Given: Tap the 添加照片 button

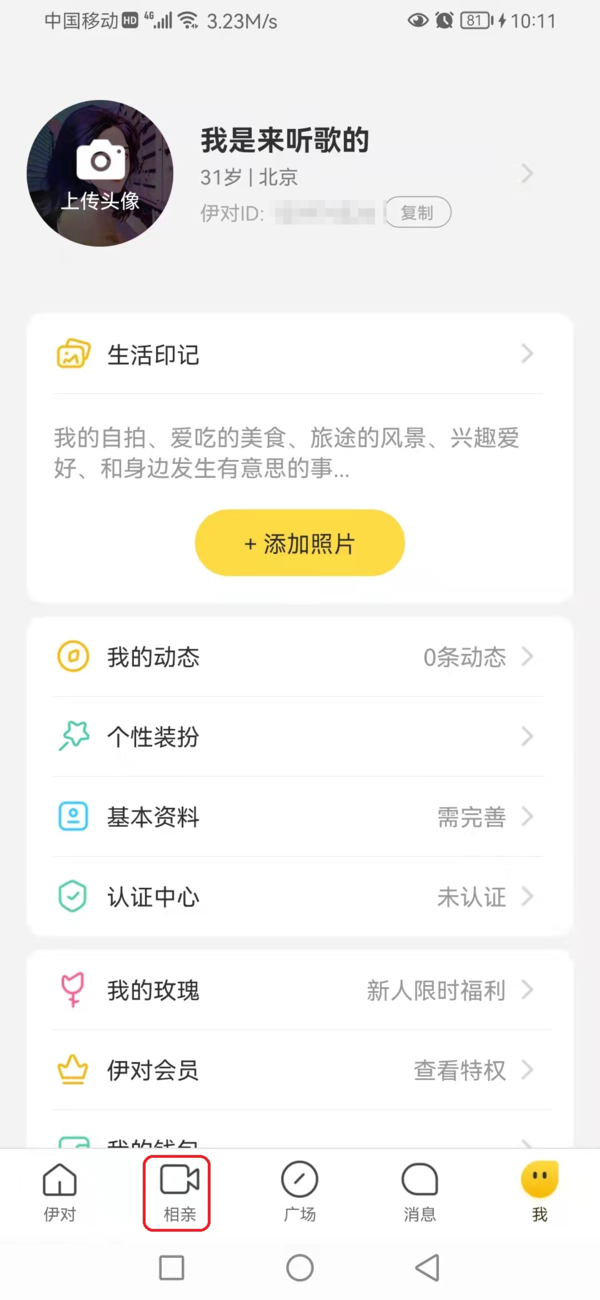Looking at the screenshot, I should tap(299, 543).
